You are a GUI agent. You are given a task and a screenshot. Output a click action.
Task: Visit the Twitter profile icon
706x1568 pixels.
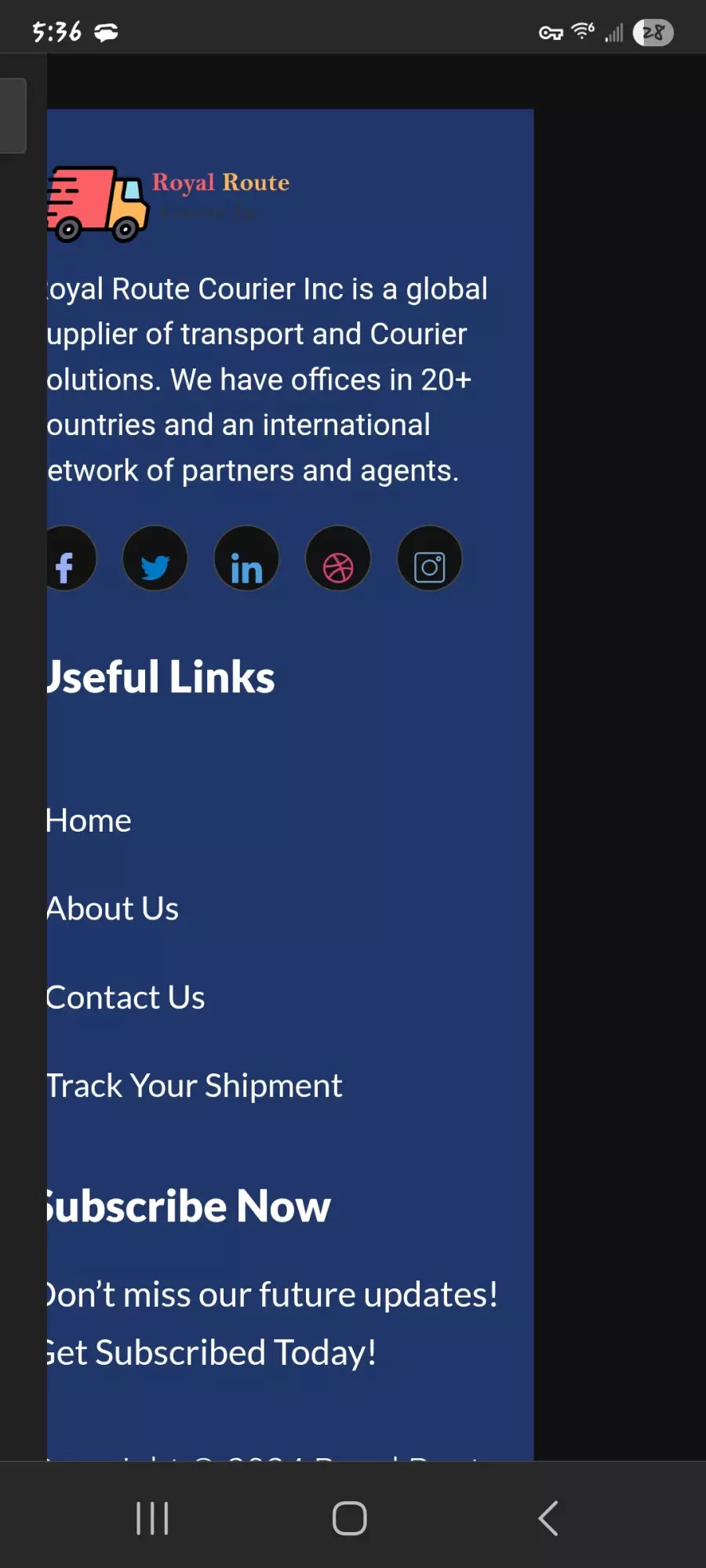(x=155, y=559)
